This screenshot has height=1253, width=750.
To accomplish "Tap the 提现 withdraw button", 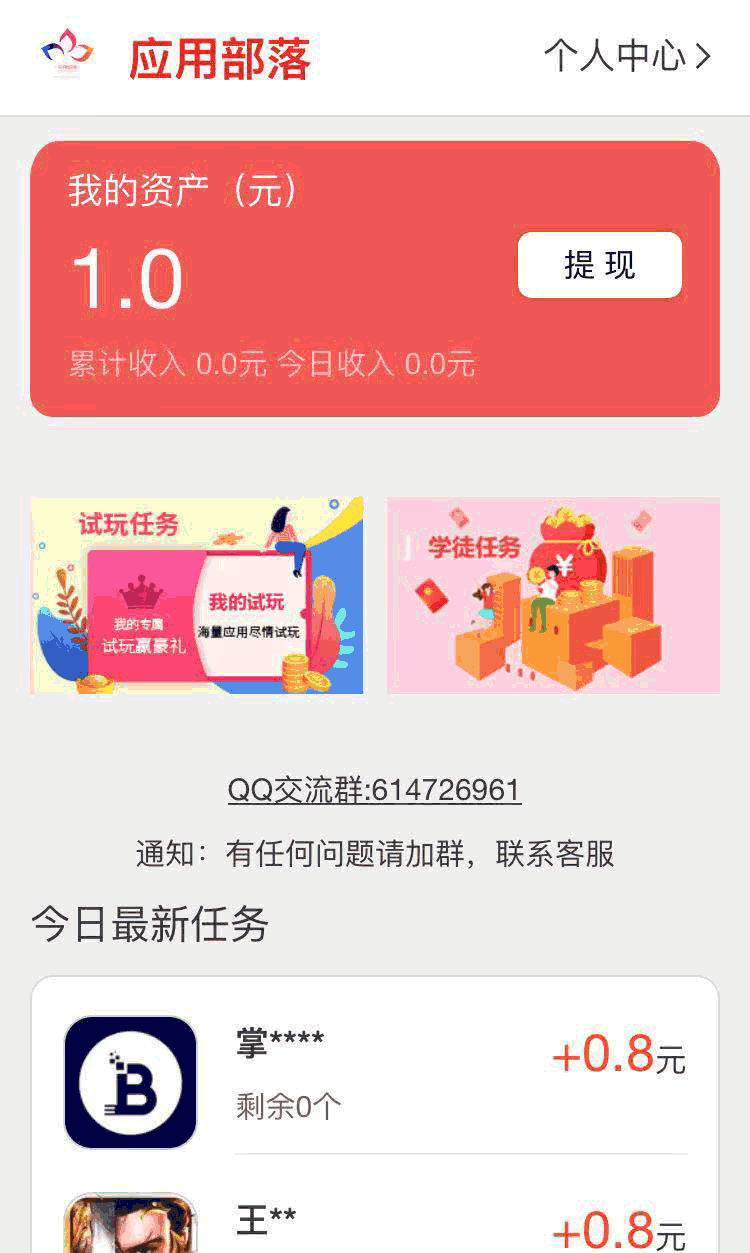I will 600,265.
